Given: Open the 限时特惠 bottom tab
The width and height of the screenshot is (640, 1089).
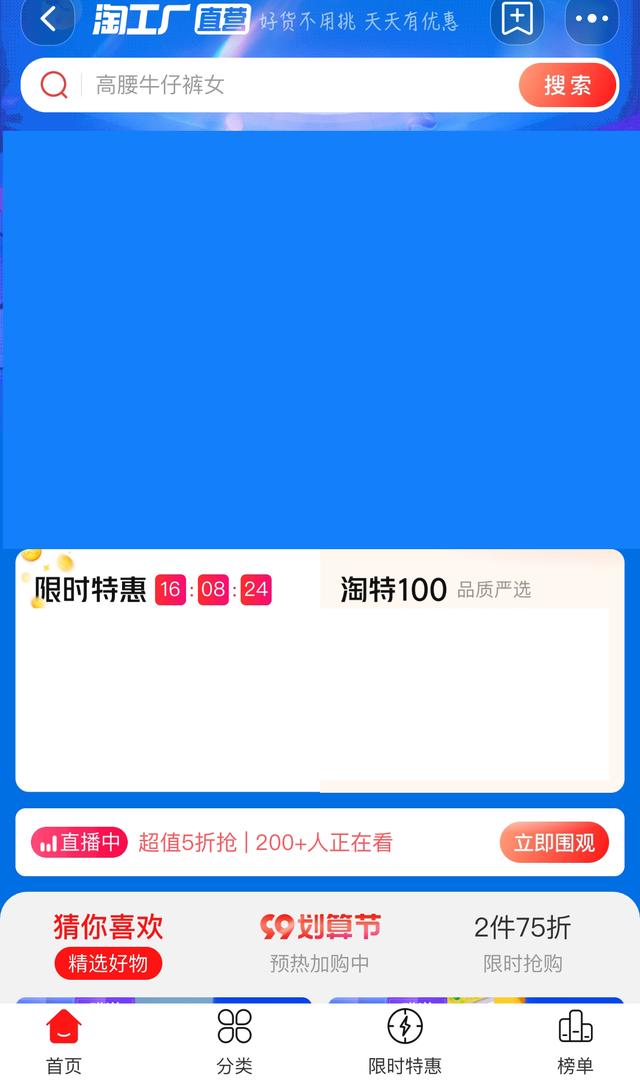Looking at the screenshot, I should coord(405,1042).
